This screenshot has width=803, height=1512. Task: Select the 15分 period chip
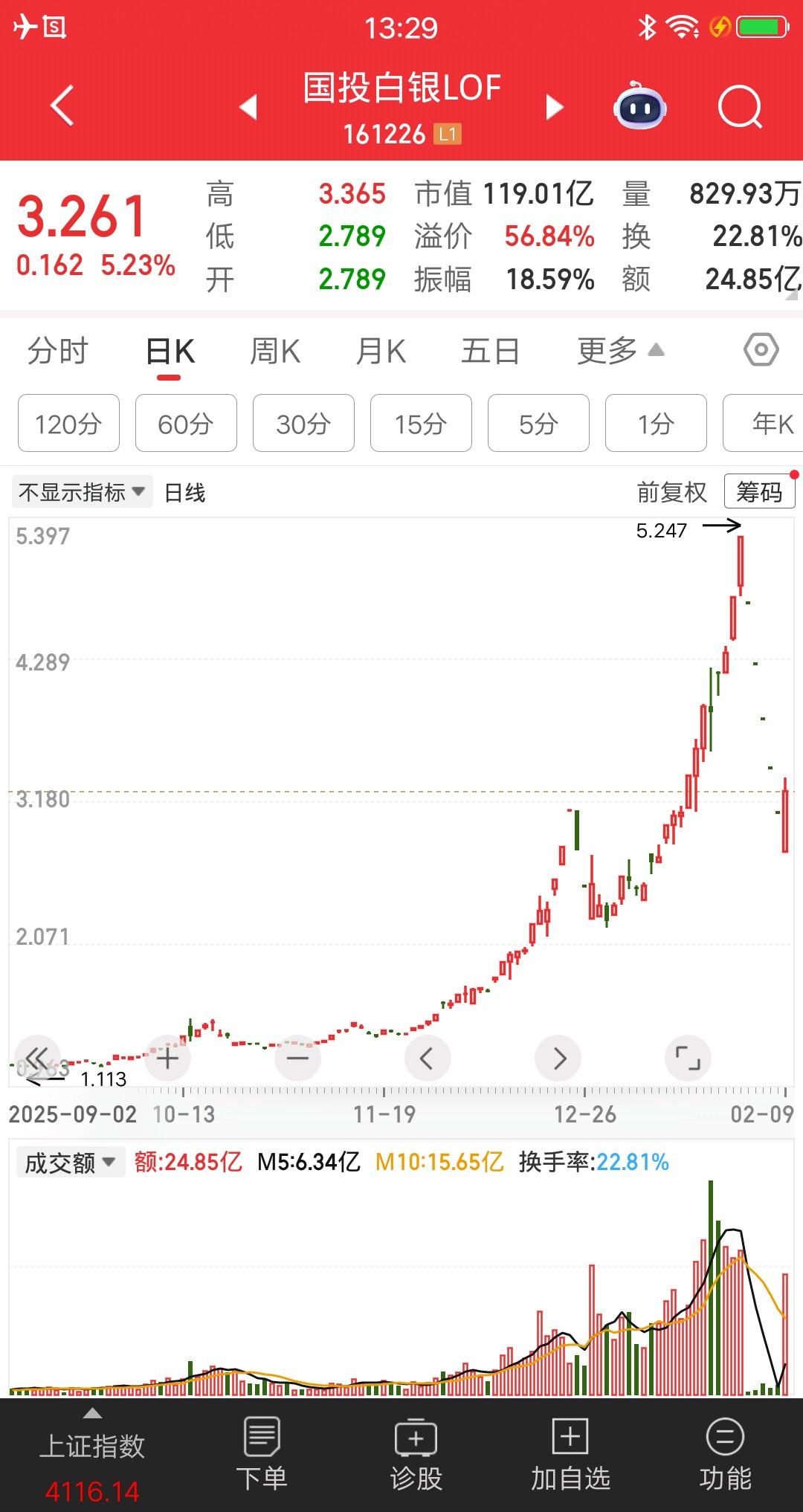click(x=421, y=424)
